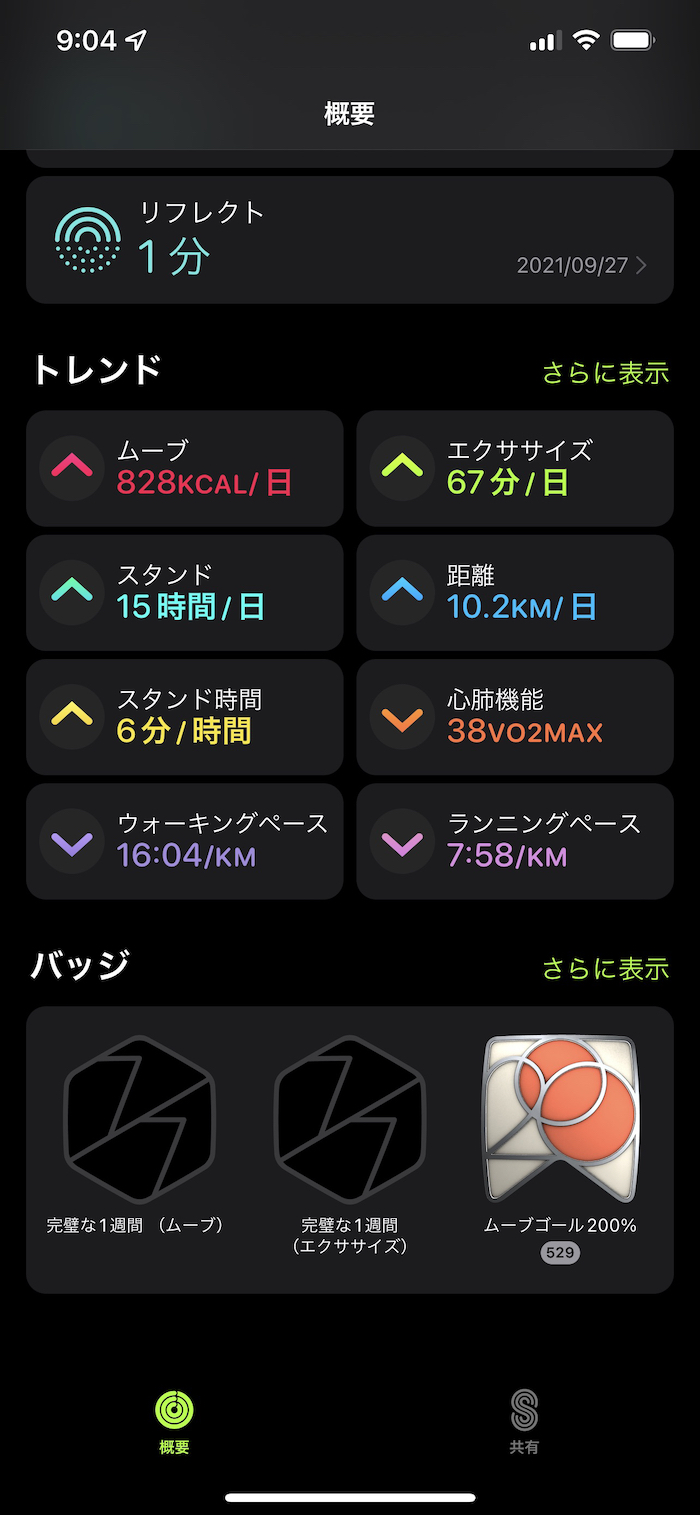View the スタンド 15時間/日 trend

(185, 592)
